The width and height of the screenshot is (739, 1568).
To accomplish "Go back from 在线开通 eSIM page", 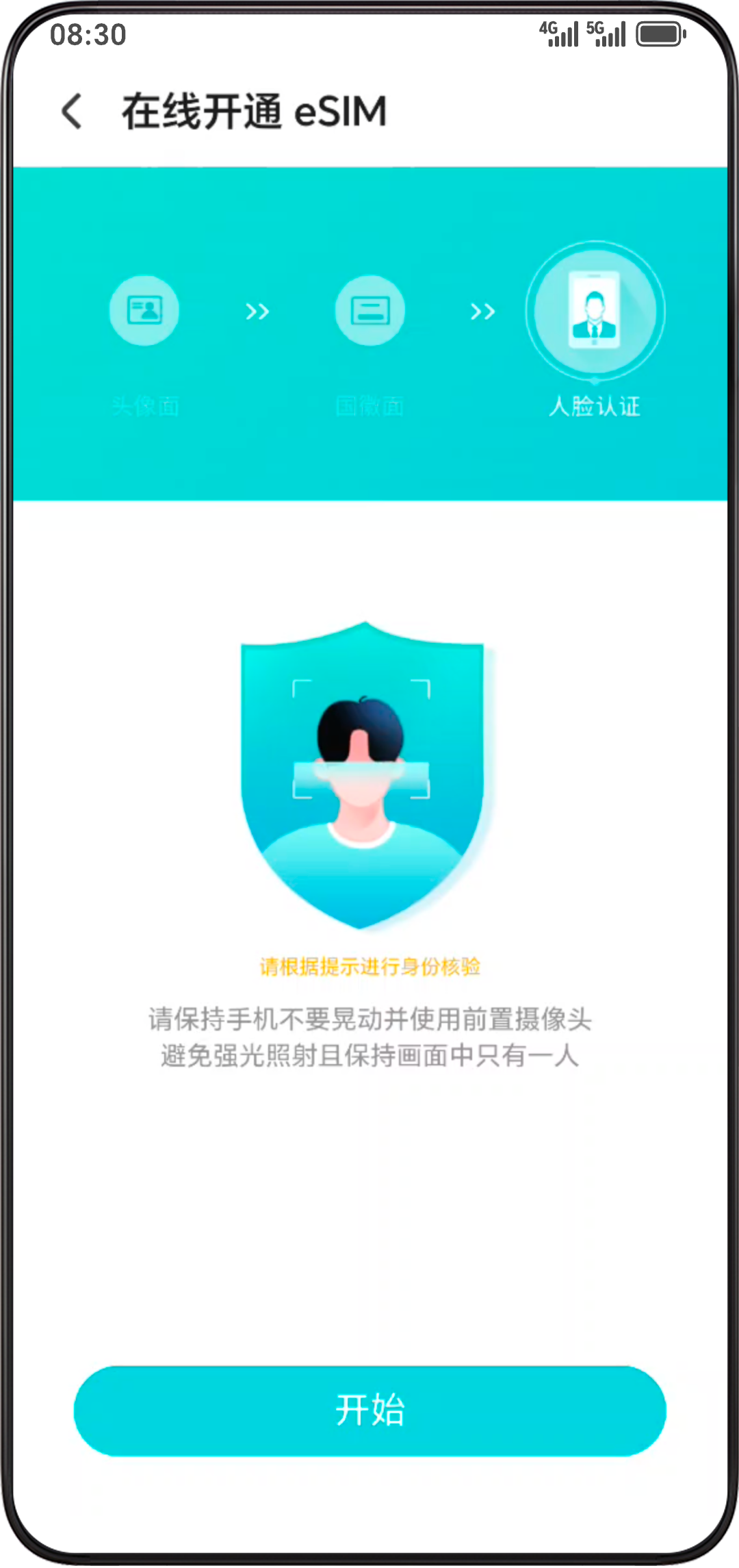I will coord(73,112).
